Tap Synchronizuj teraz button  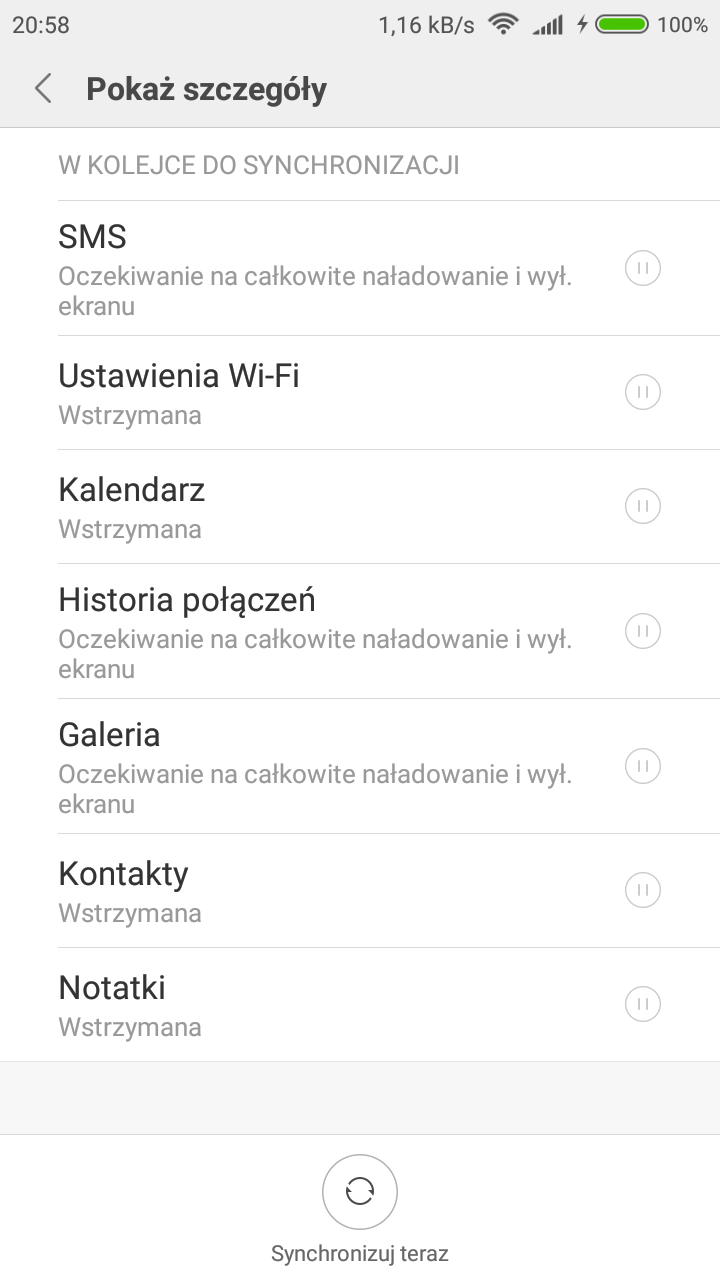click(360, 1191)
